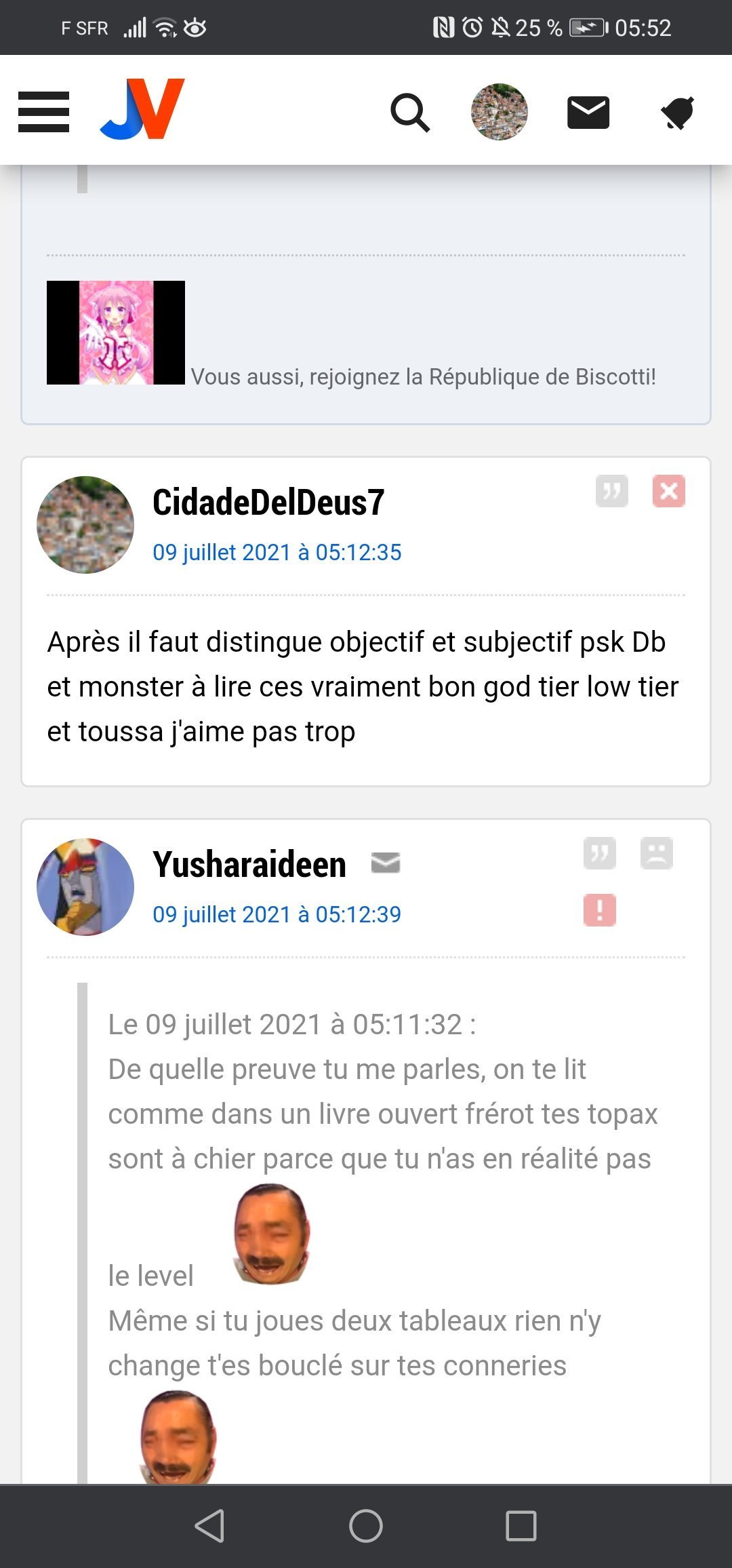Viewport: 732px width, 1568px height.
Task: Quote Yusharaideen's message
Action: click(x=600, y=853)
